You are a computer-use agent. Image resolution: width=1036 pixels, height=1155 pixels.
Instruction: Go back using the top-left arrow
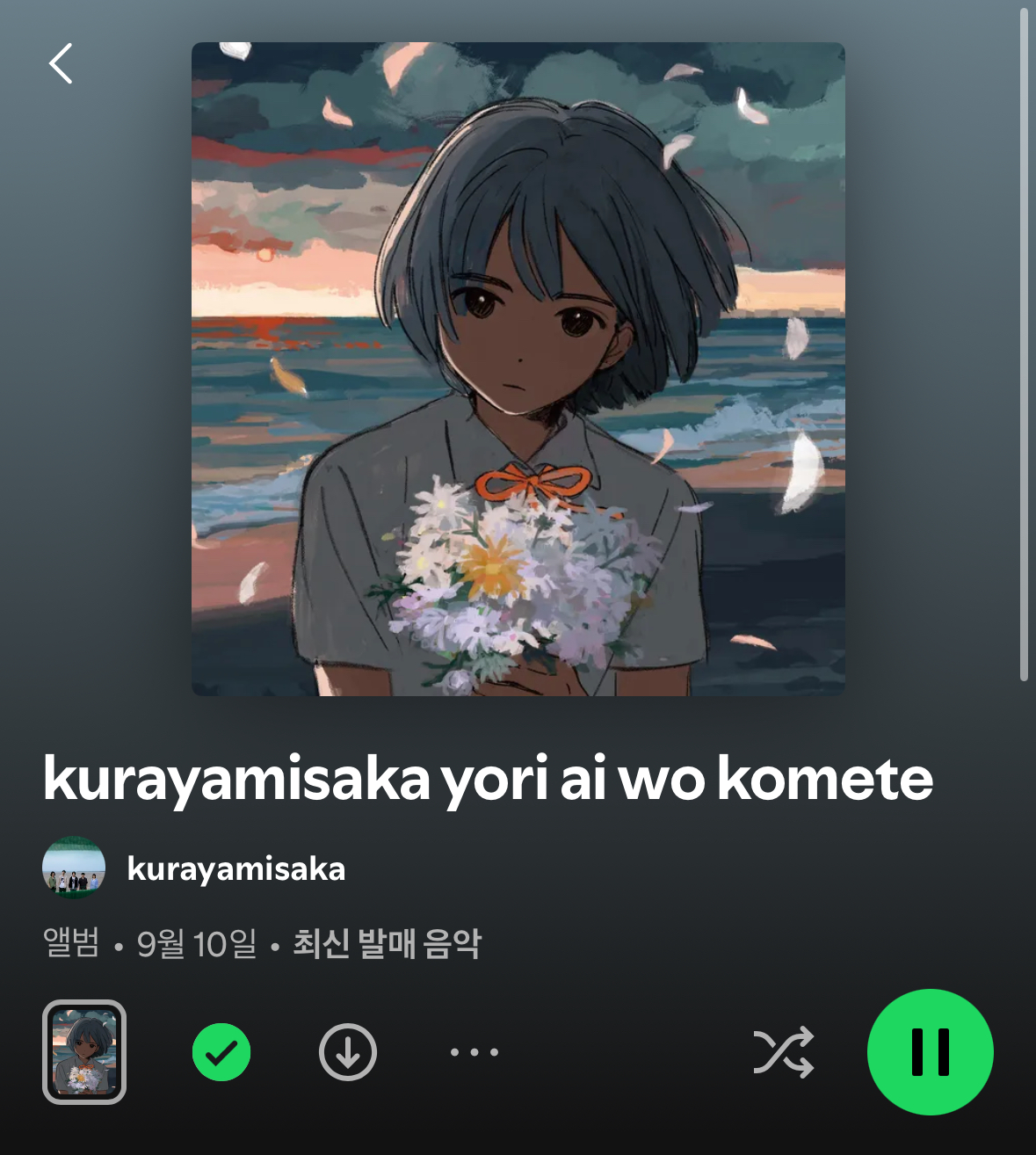tap(61, 64)
